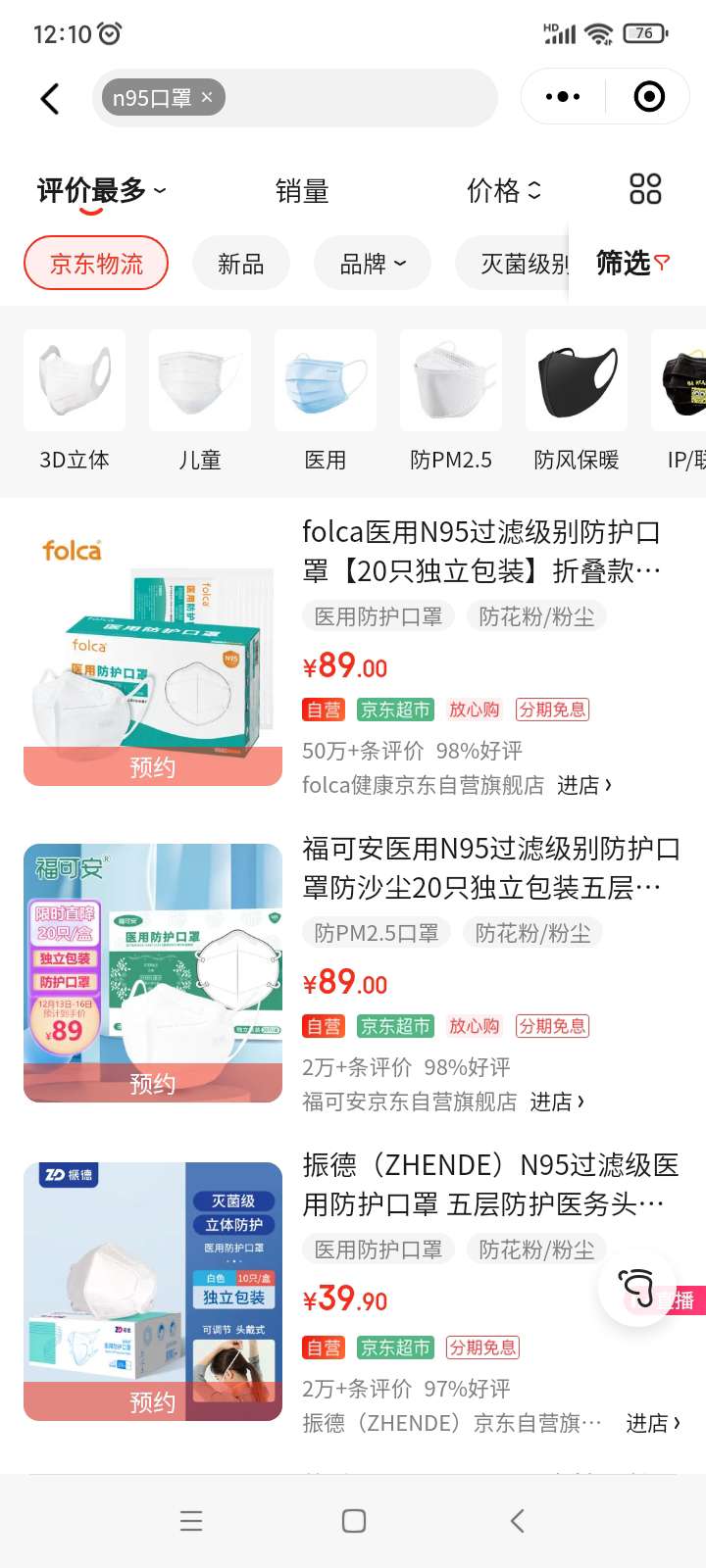Screen dimensions: 706x1568
Task: Go back using the top-left arrow
Action: click(x=50, y=98)
